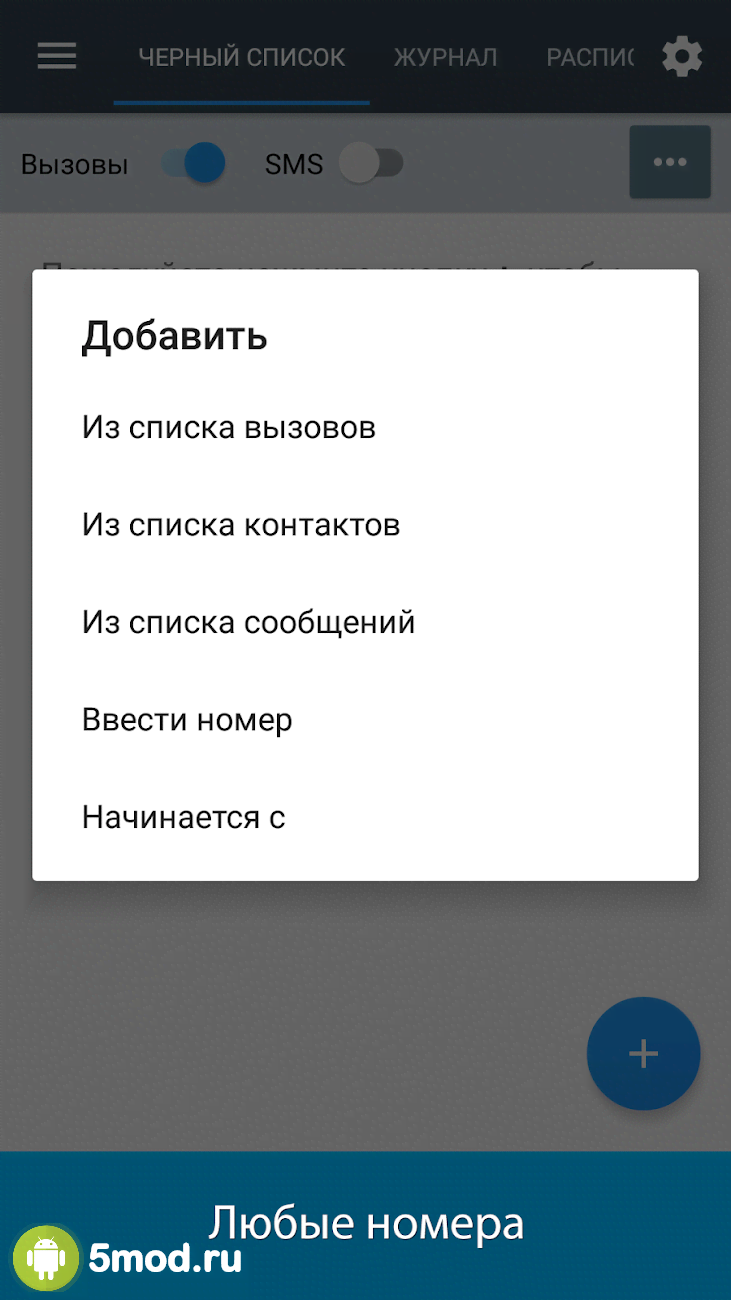
Task: Open the hamburger drawer menu
Action: [x=57, y=56]
